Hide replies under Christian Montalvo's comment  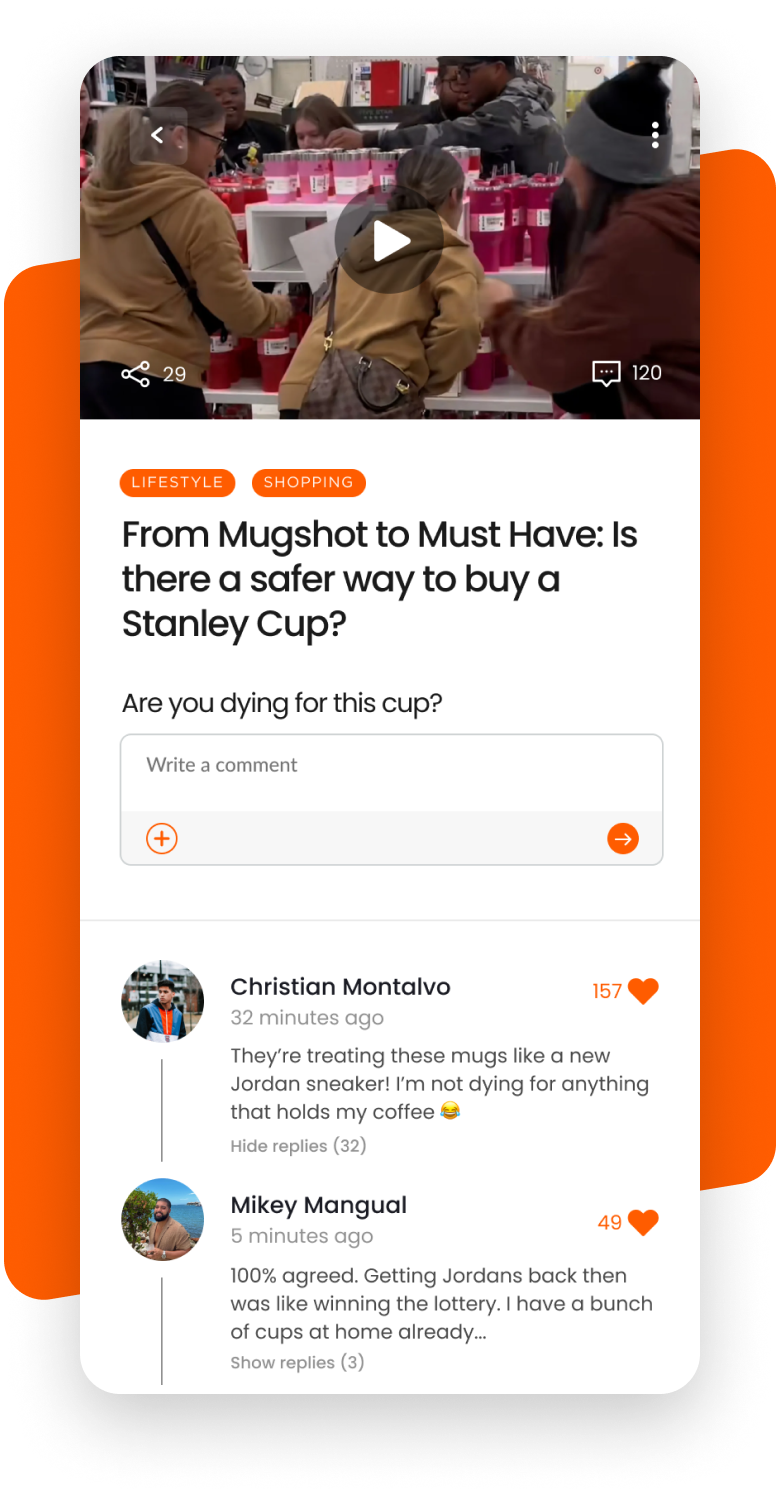(298, 1146)
